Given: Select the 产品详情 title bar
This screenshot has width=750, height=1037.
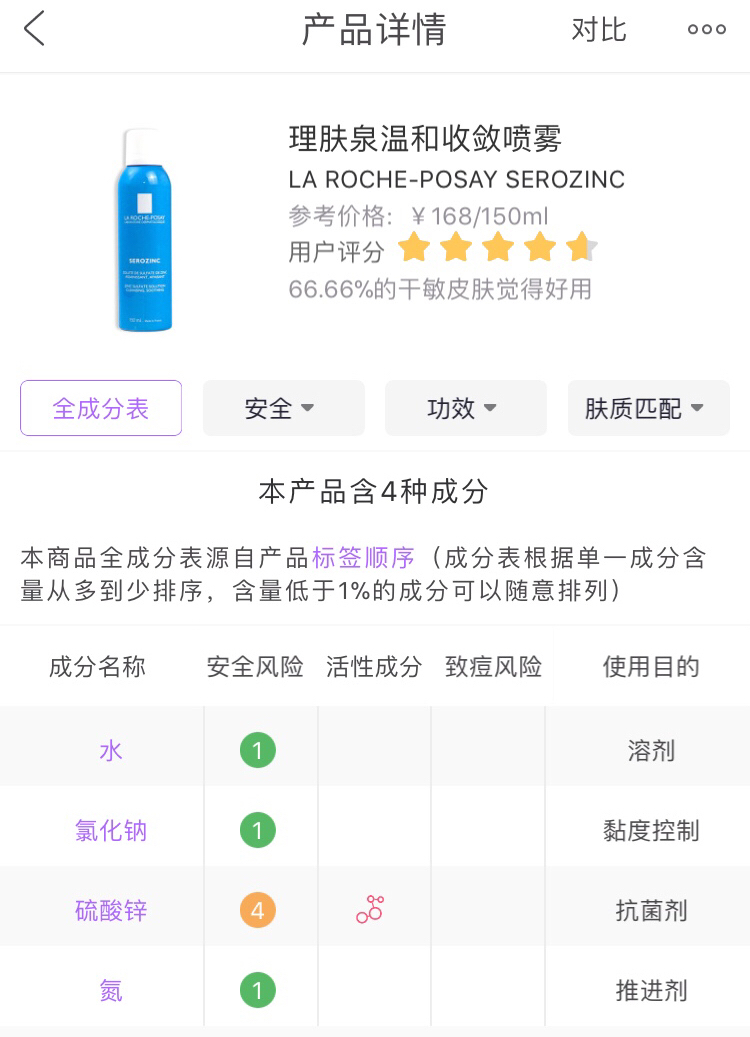Looking at the screenshot, I should (x=375, y=29).
